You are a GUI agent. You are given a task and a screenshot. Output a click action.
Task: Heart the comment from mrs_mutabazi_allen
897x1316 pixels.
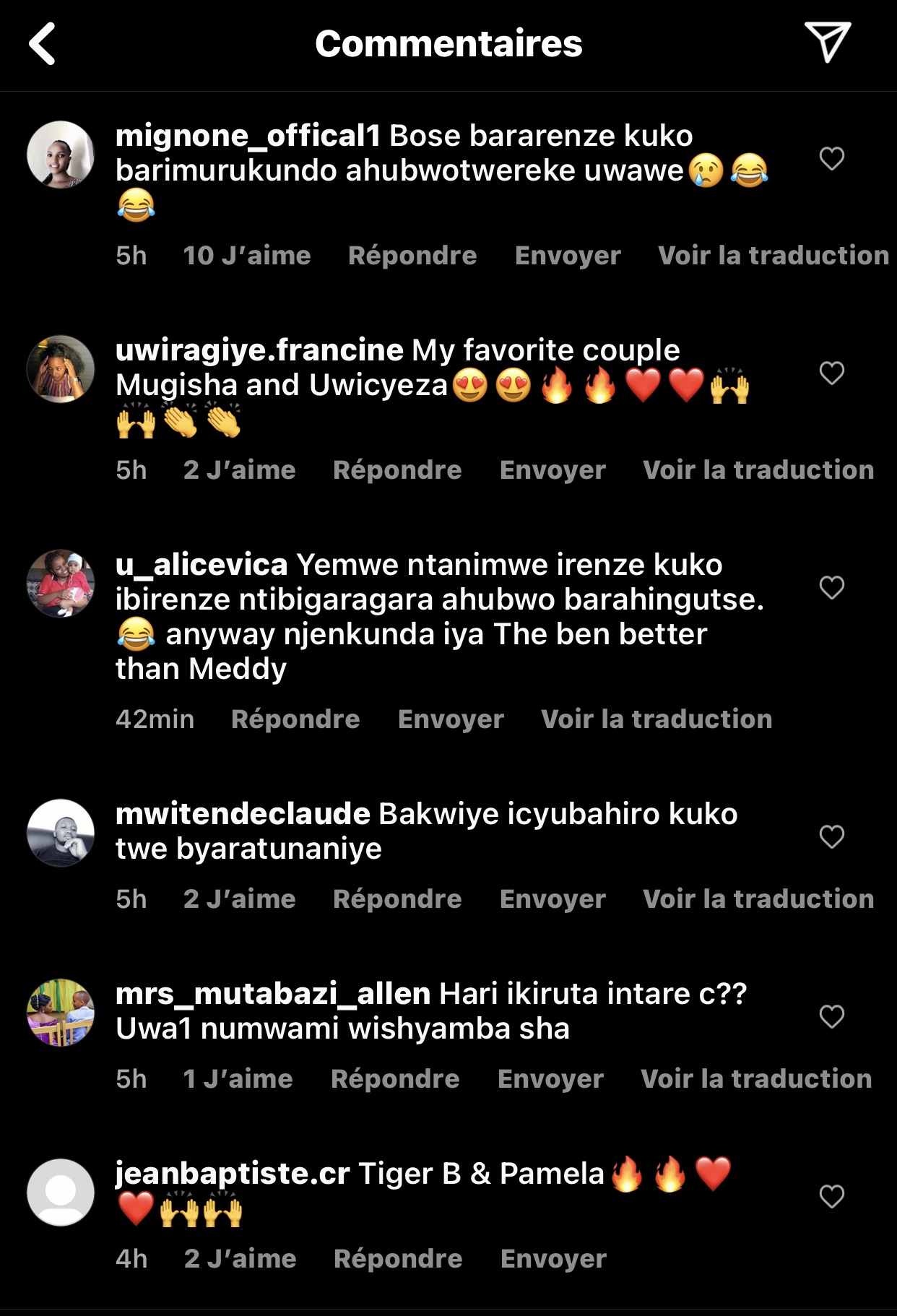pyautogui.click(x=831, y=1016)
